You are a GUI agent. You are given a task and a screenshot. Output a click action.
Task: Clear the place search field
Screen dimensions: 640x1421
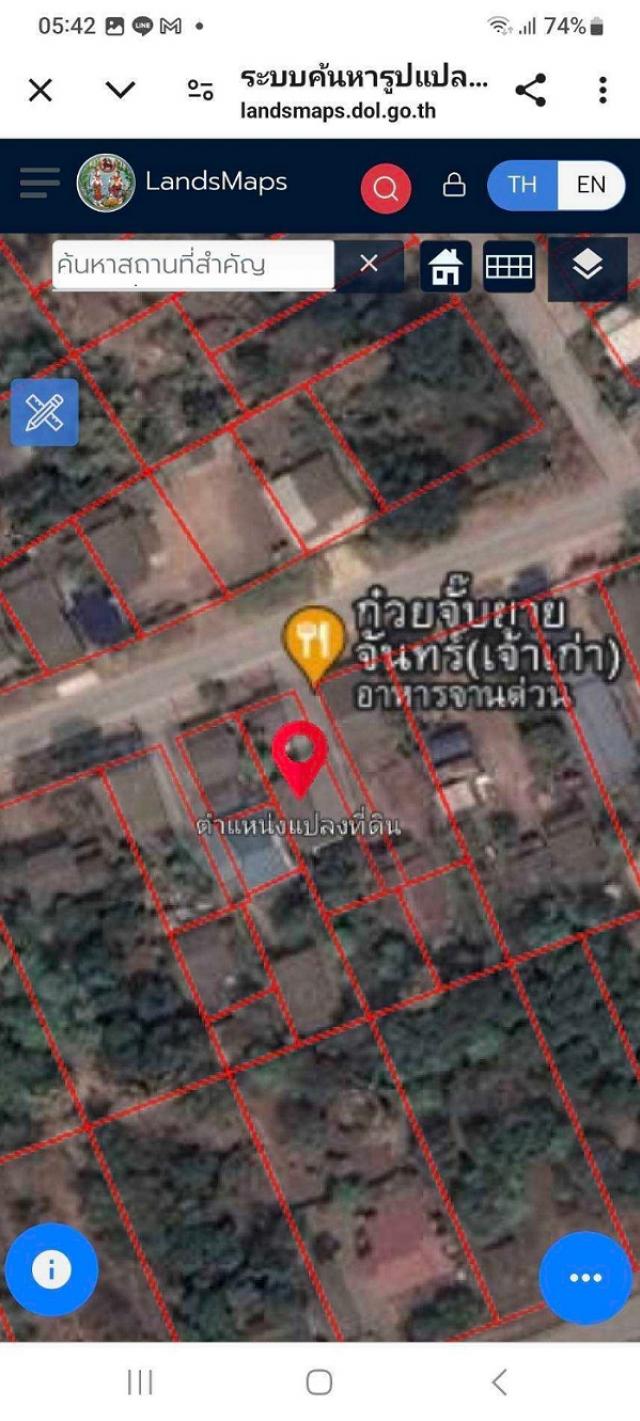point(368,264)
